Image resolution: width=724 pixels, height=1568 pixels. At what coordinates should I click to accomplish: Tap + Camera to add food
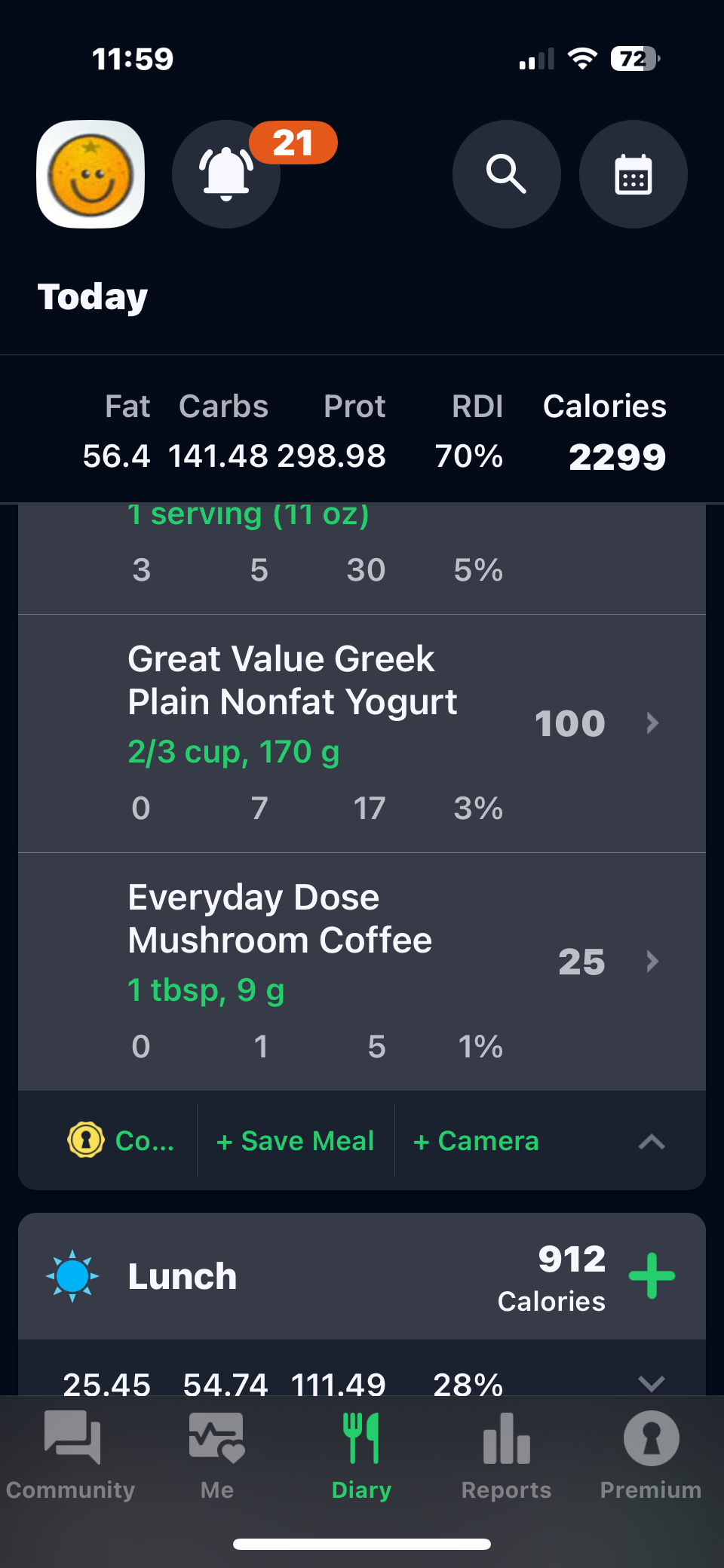click(477, 1140)
